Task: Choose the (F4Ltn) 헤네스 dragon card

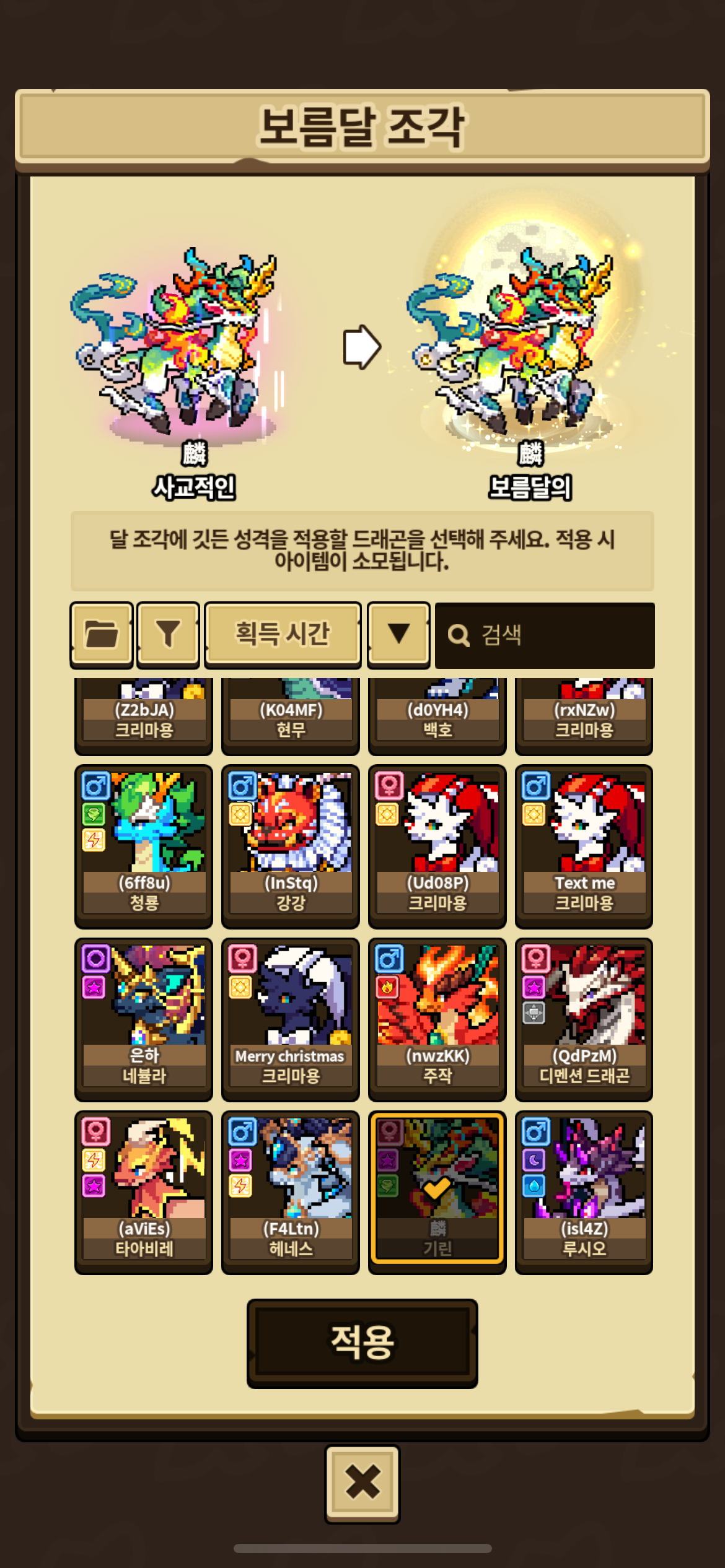Action: 290,1191
